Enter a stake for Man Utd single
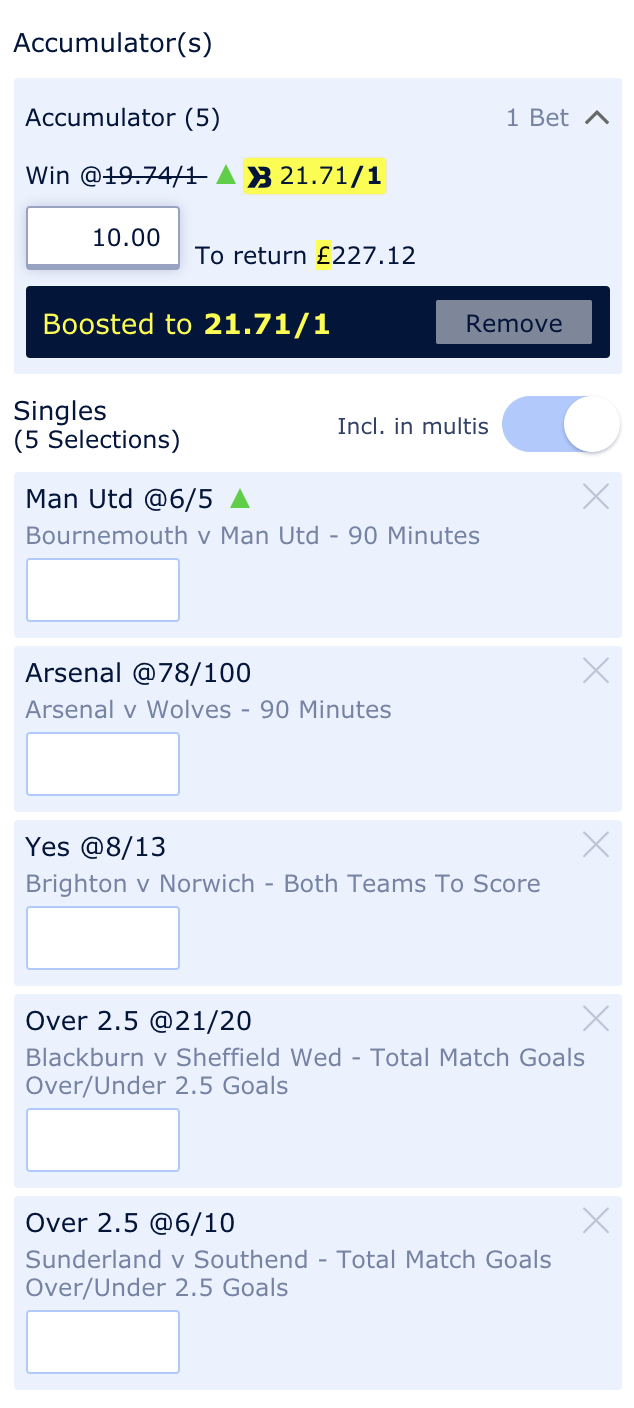 103,590
